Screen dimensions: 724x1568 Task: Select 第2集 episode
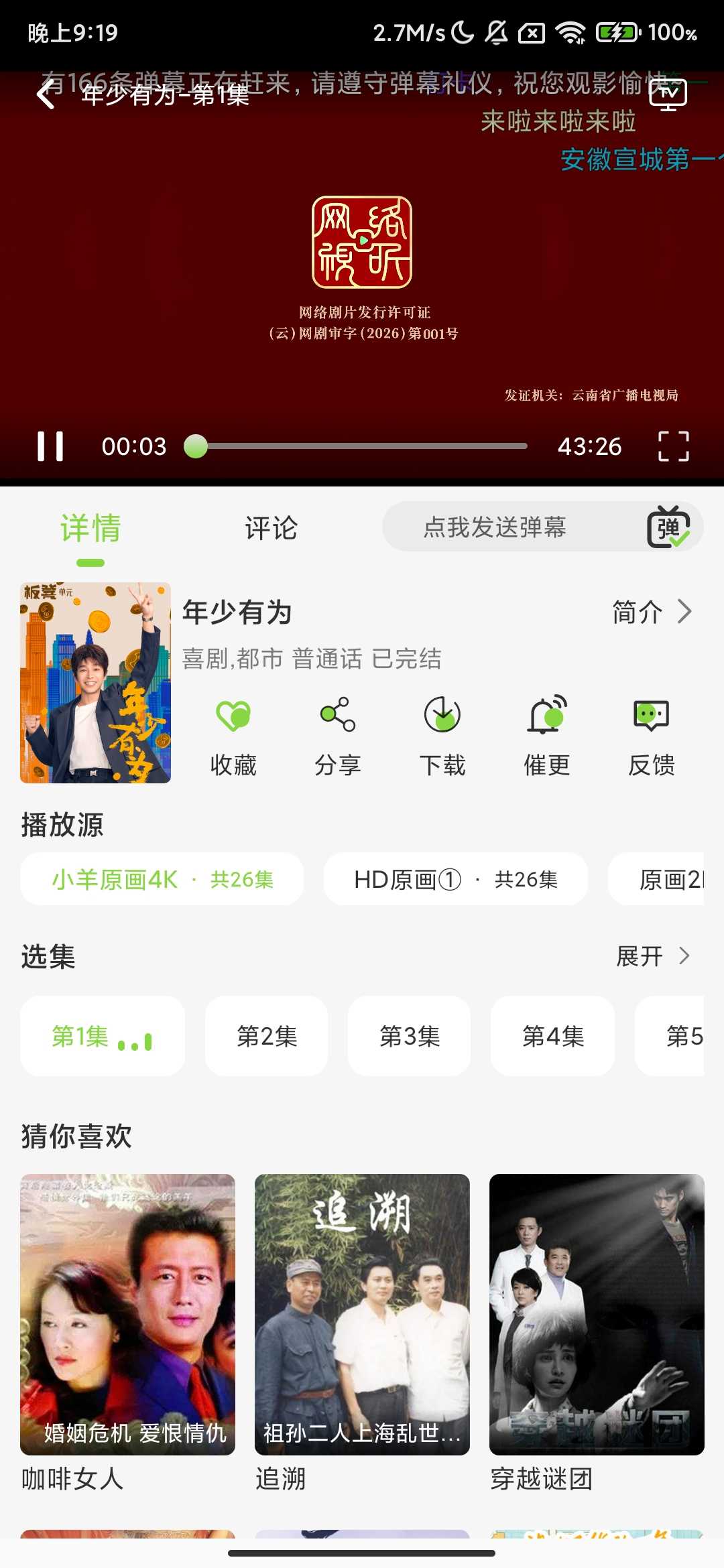pos(266,1036)
